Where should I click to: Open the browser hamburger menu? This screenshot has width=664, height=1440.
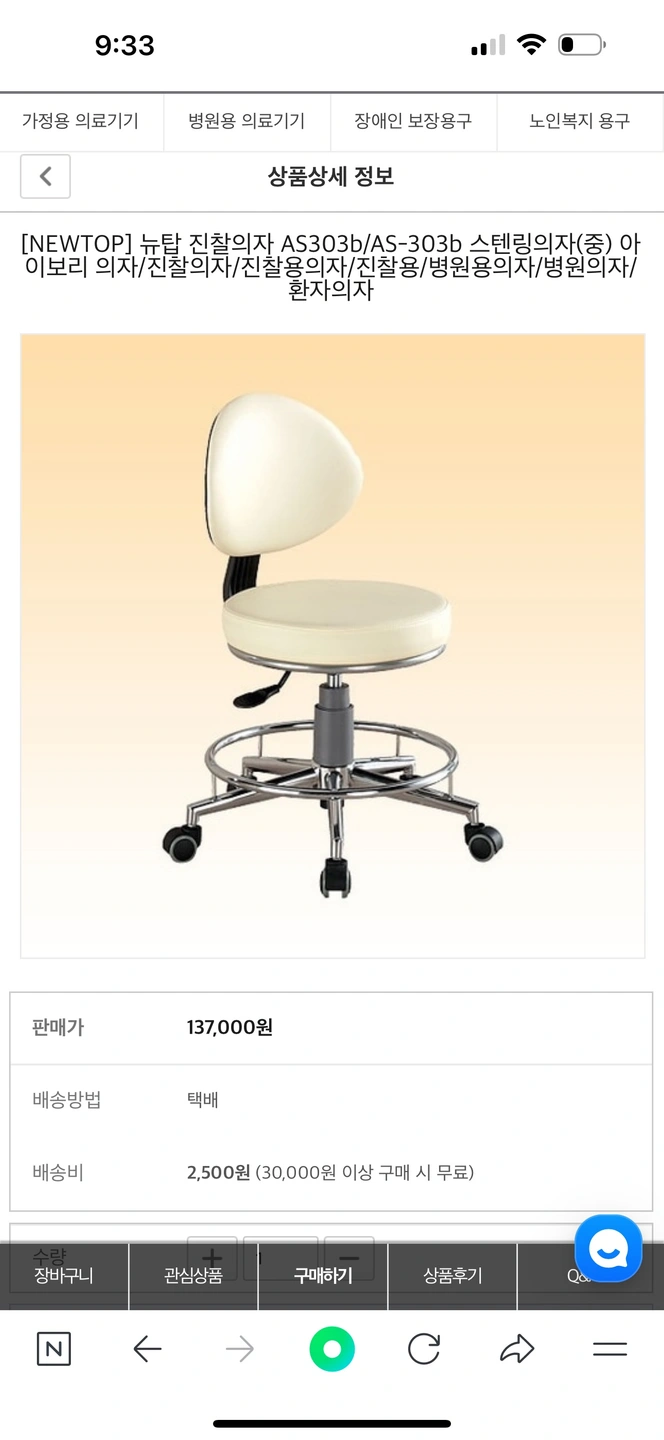pyautogui.click(x=609, y=1349)
